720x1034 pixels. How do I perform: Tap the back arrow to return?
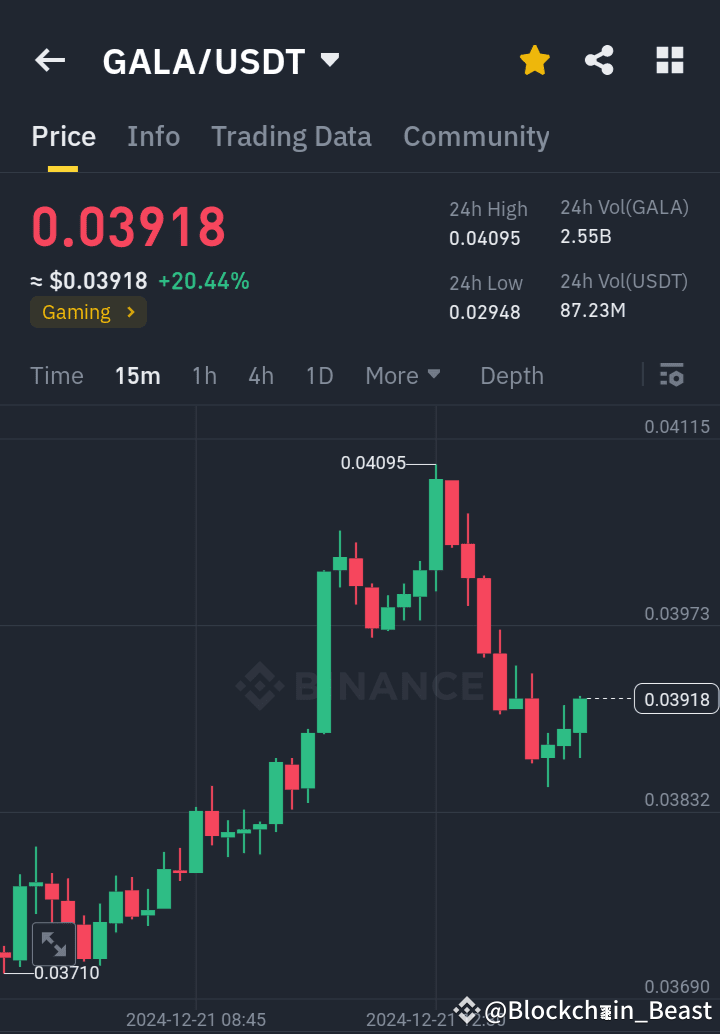(49, 60)
